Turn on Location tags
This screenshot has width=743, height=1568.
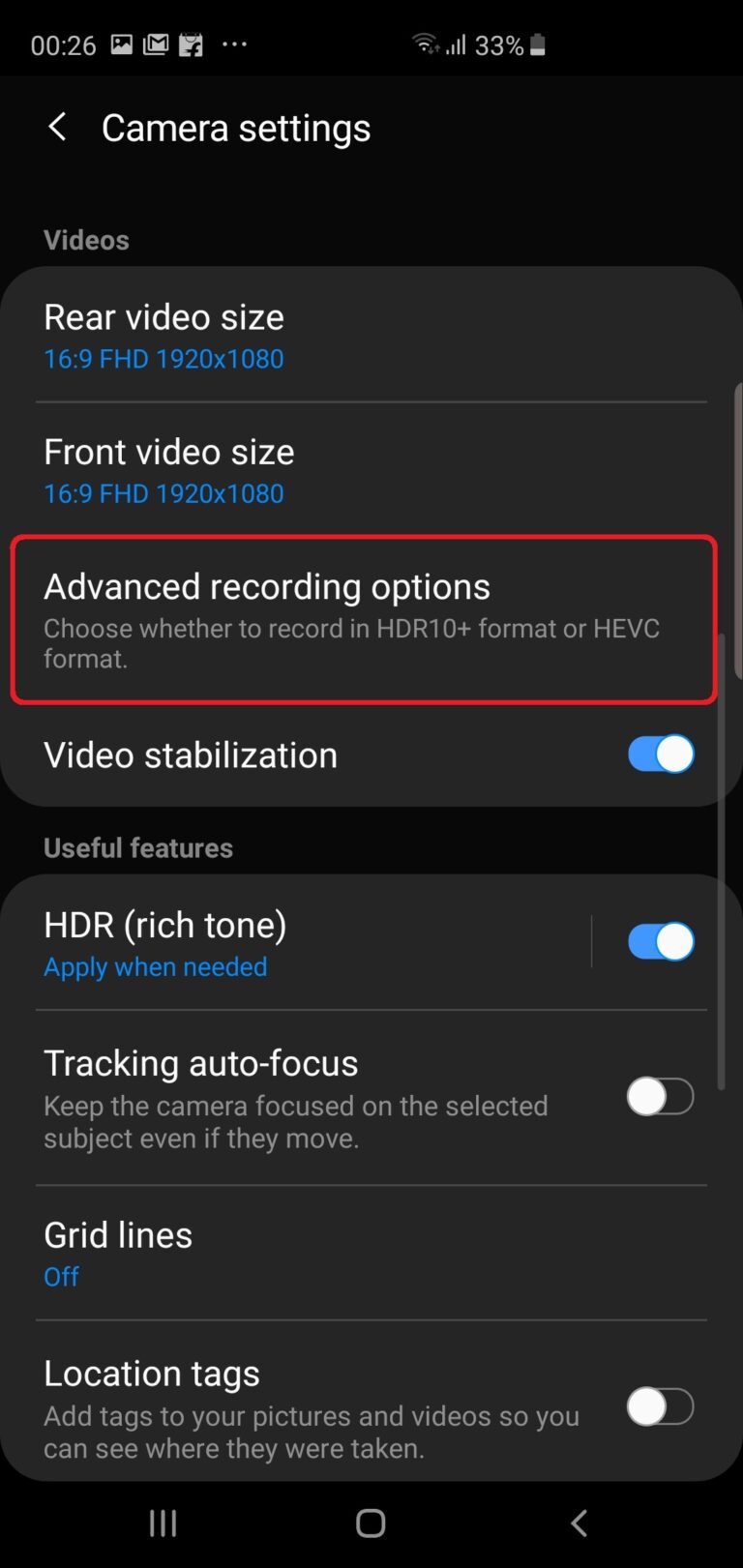[661, 1407]
